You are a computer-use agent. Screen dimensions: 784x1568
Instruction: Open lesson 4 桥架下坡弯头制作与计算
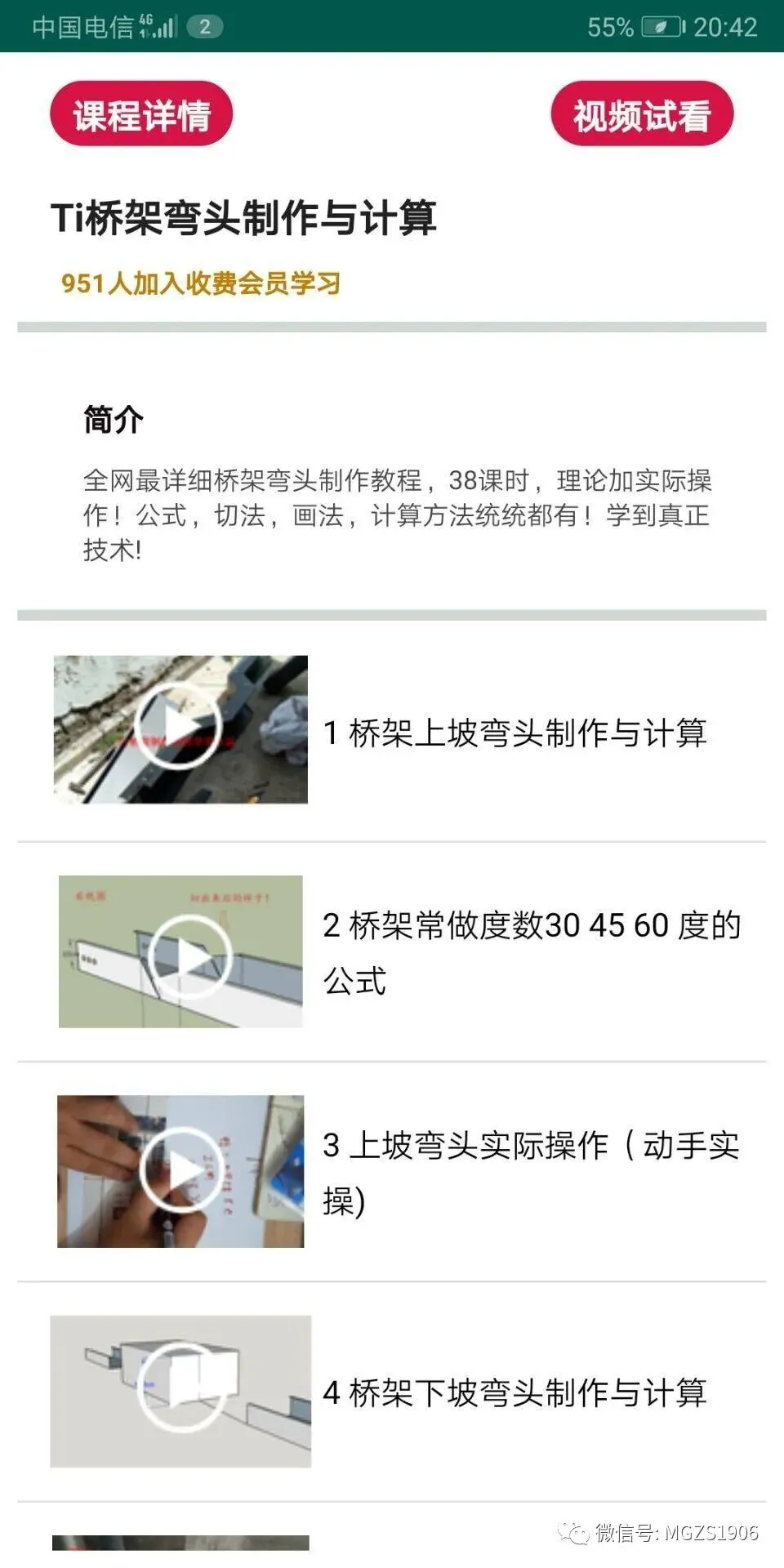(x=392, y=1392)
